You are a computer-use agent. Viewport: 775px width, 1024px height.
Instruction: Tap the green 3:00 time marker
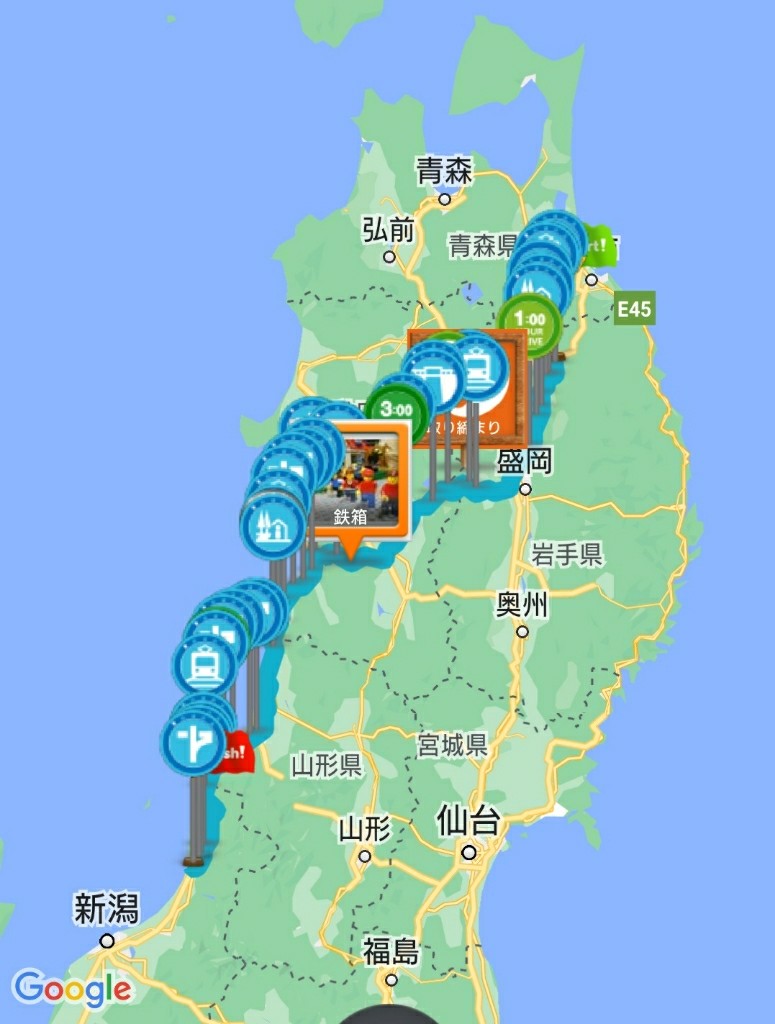396,409
